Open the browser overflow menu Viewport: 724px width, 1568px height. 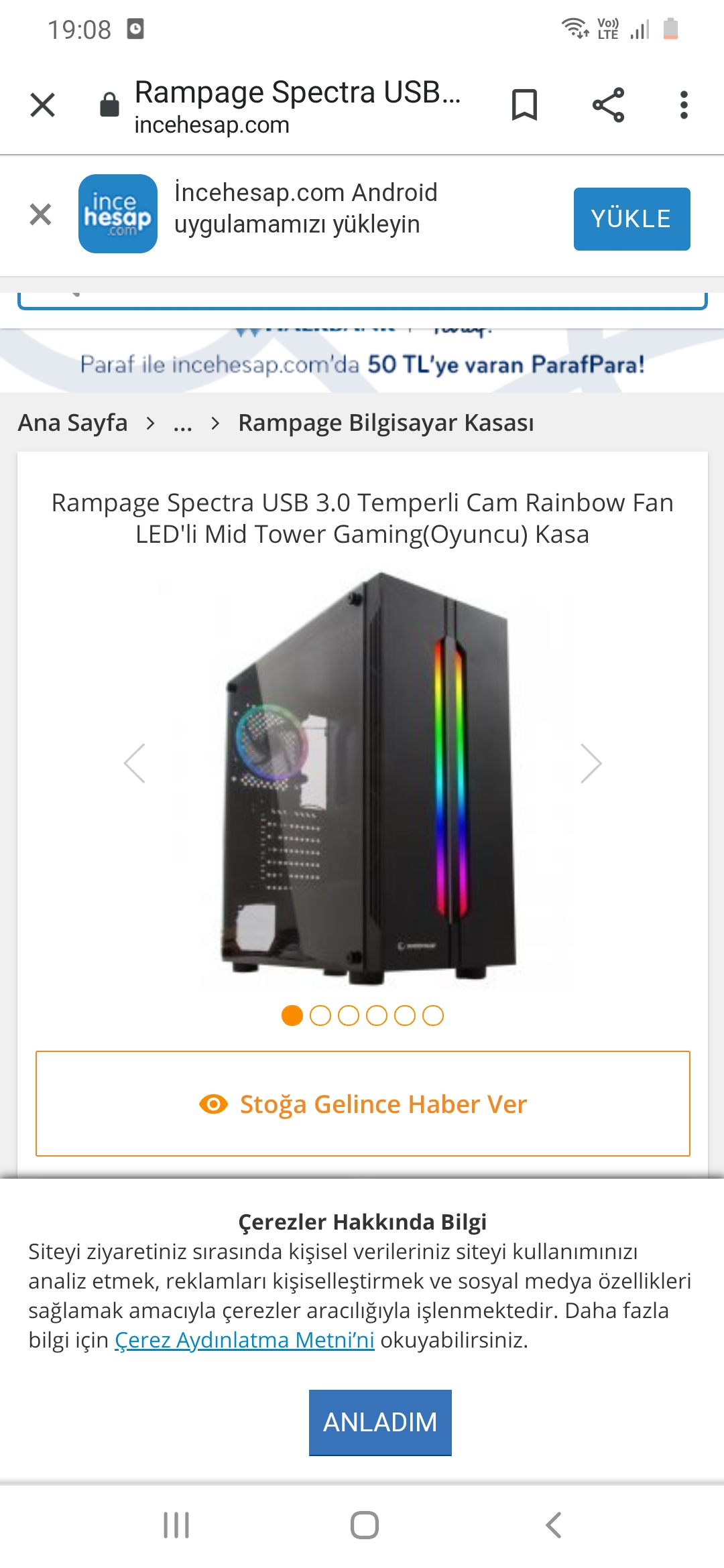pyautogui.click(x=683, y=105)
